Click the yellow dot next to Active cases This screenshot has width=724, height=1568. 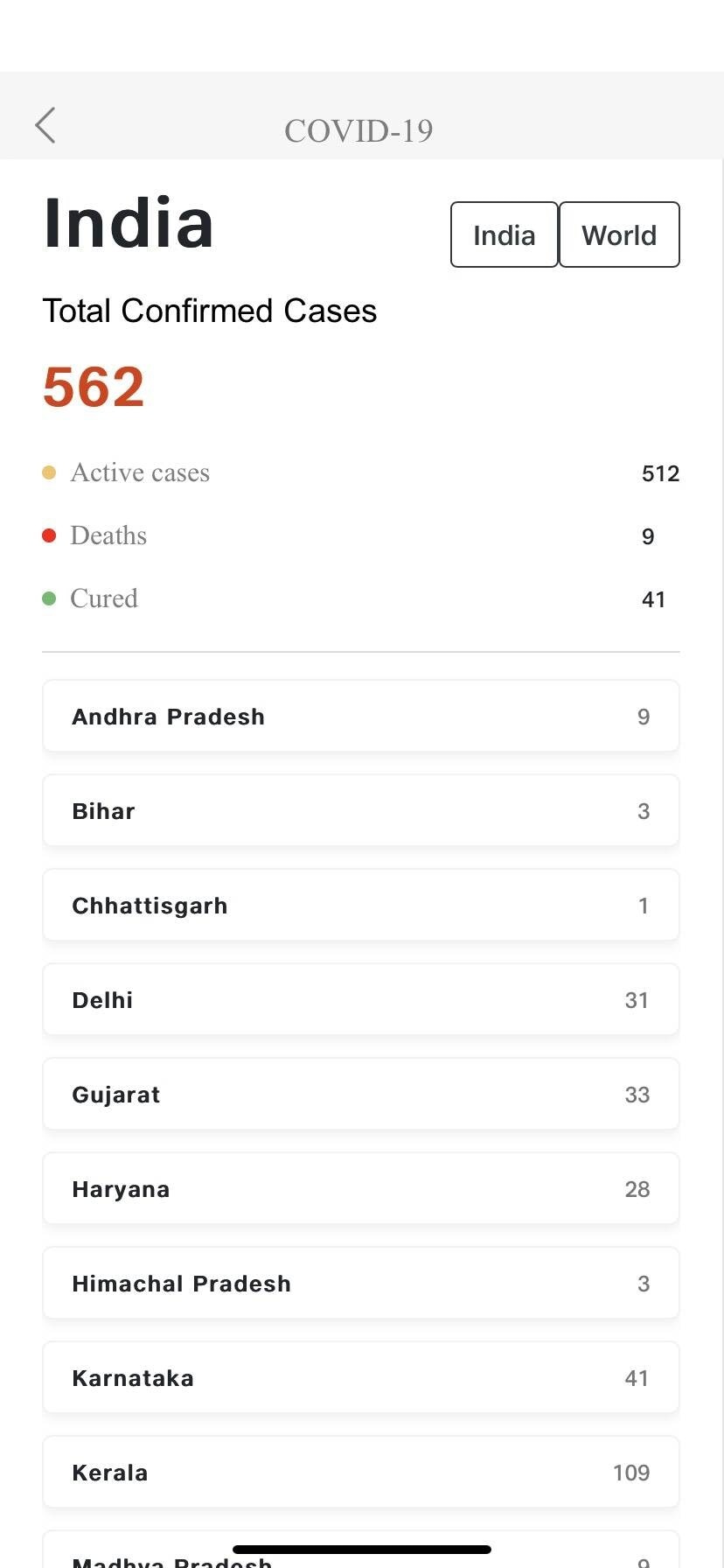[50, 472]
